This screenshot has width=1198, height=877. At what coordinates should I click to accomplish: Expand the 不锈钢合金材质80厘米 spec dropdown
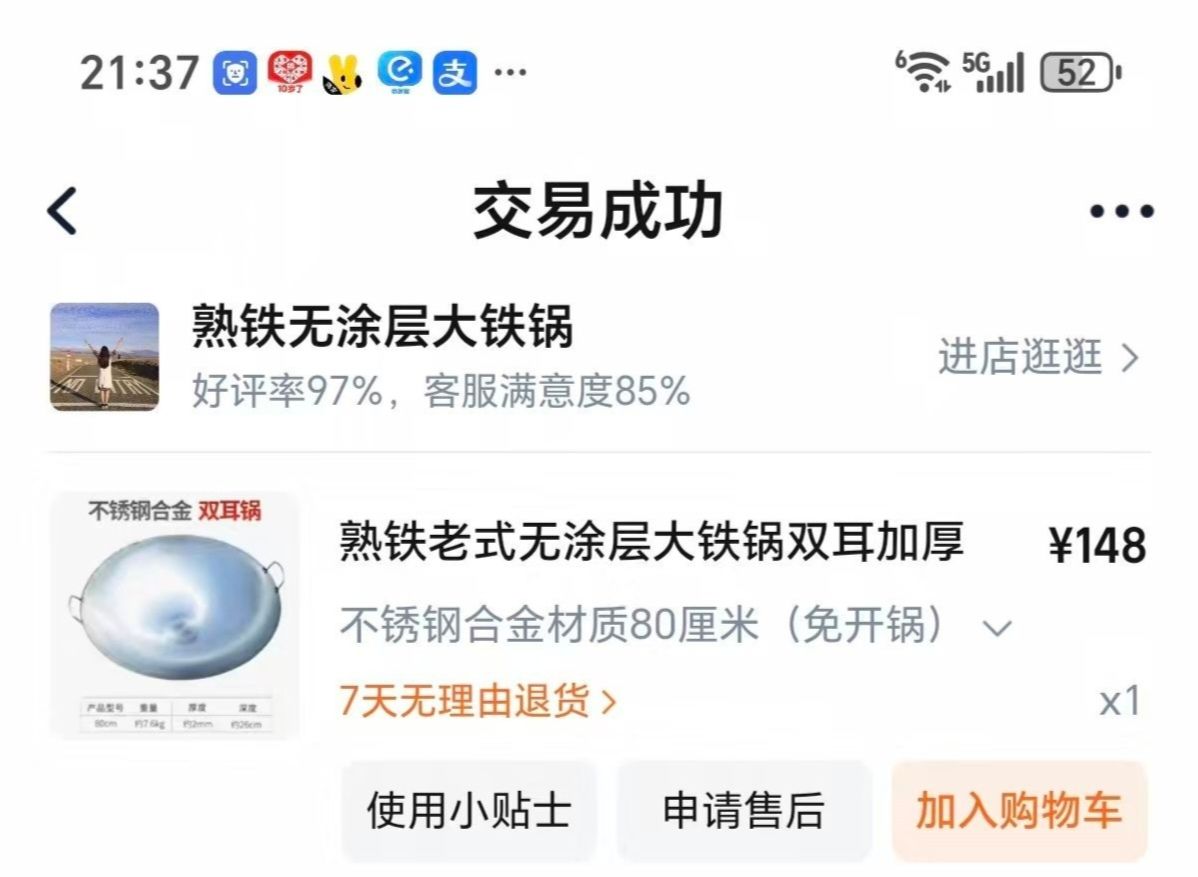click(x=997, y=628)
